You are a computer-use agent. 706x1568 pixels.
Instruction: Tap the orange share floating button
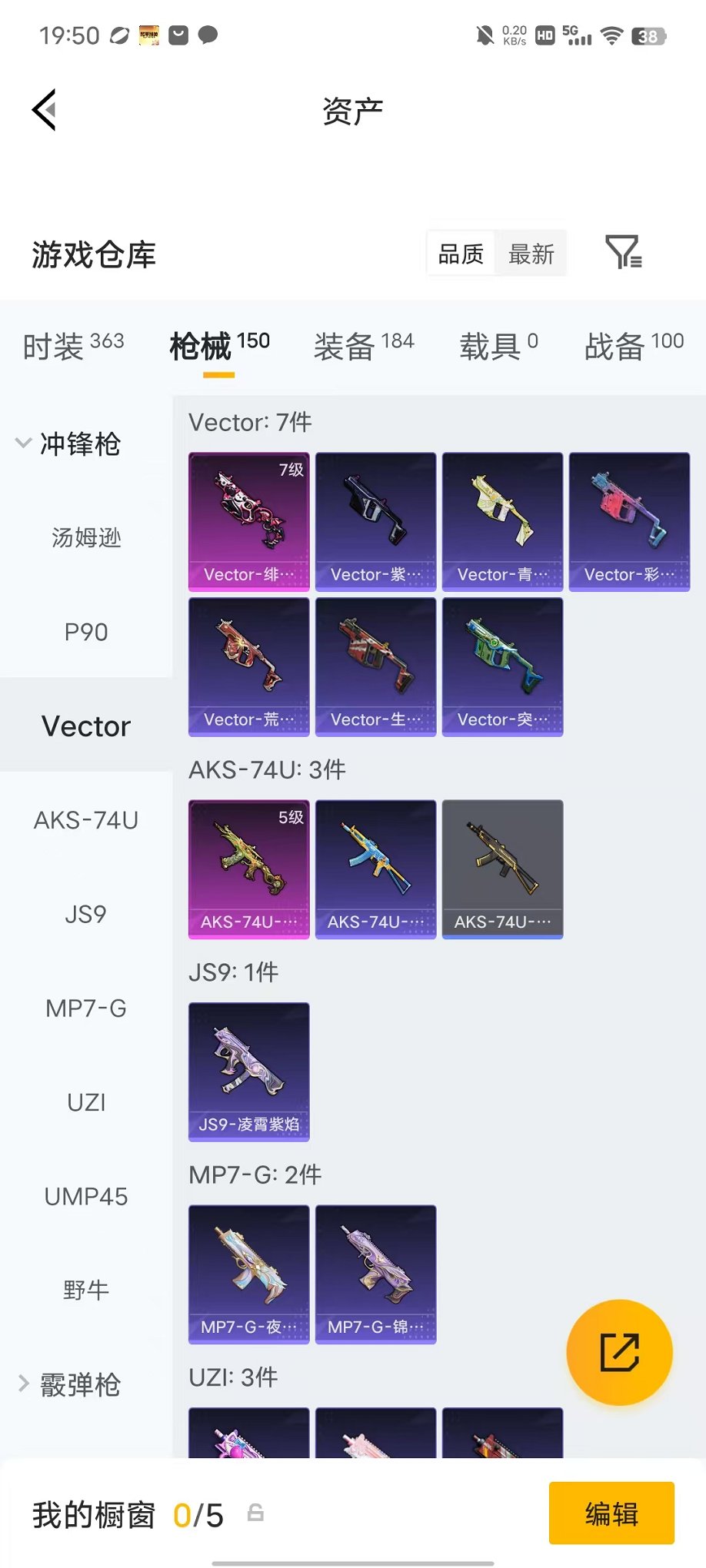[619, 1352]
